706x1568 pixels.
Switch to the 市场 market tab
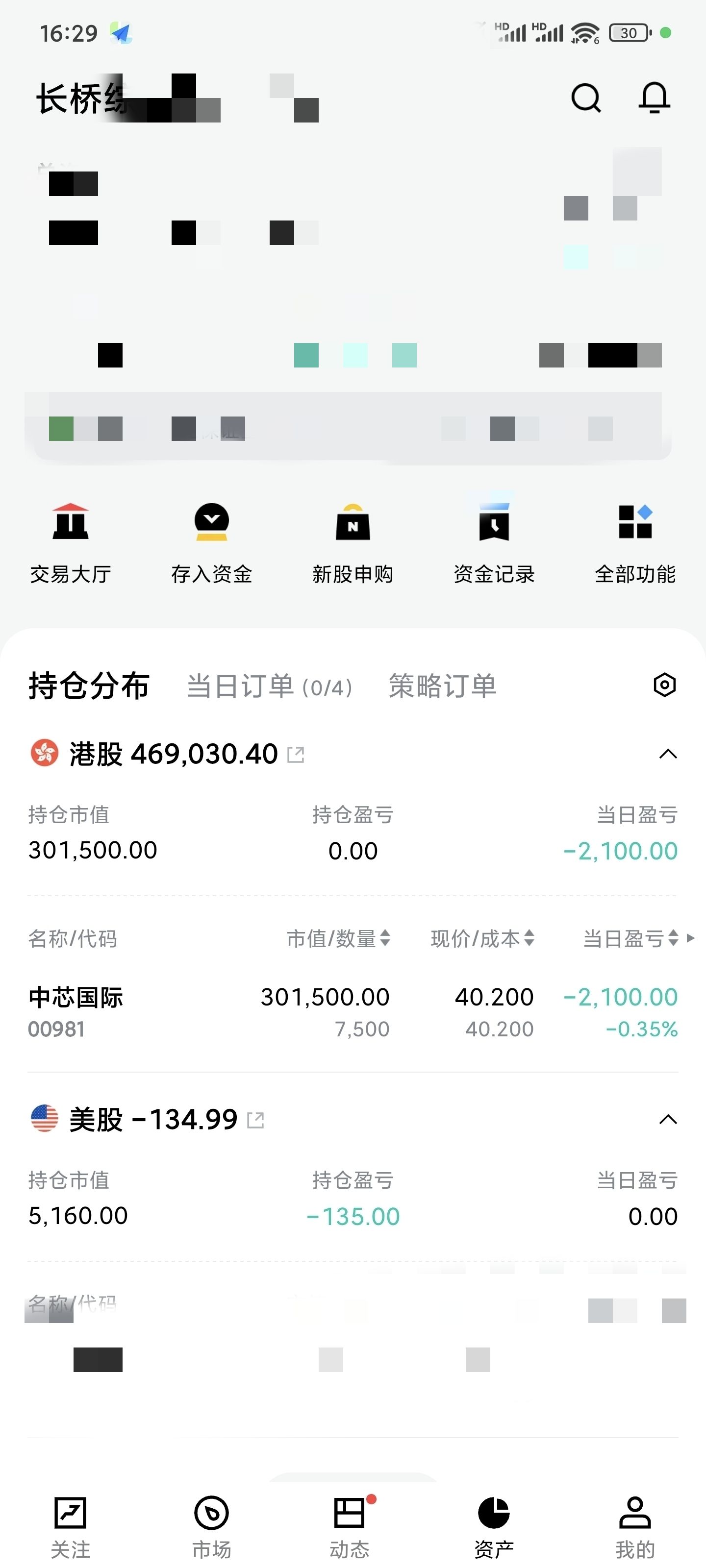pyautogui.click(x=211, y=1527)
